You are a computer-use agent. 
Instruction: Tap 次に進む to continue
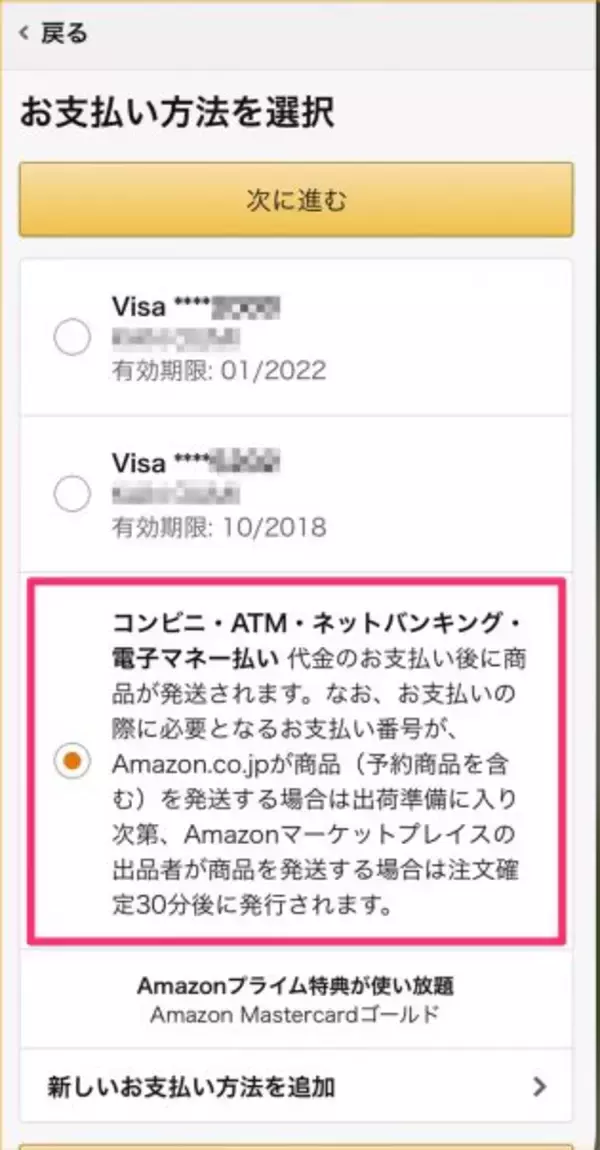point(297,200)
